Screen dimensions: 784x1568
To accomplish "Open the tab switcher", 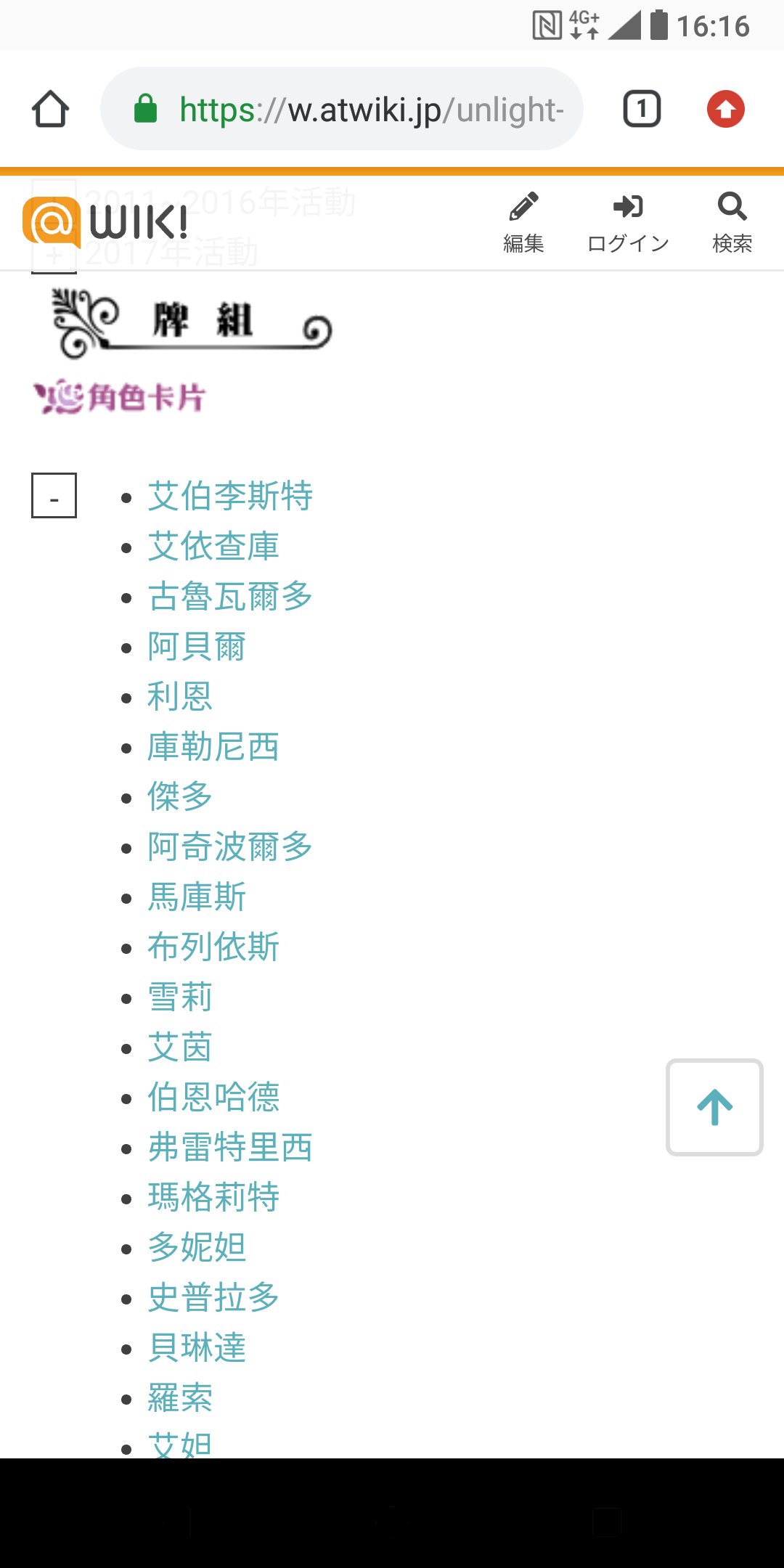I will click(642, 110).
